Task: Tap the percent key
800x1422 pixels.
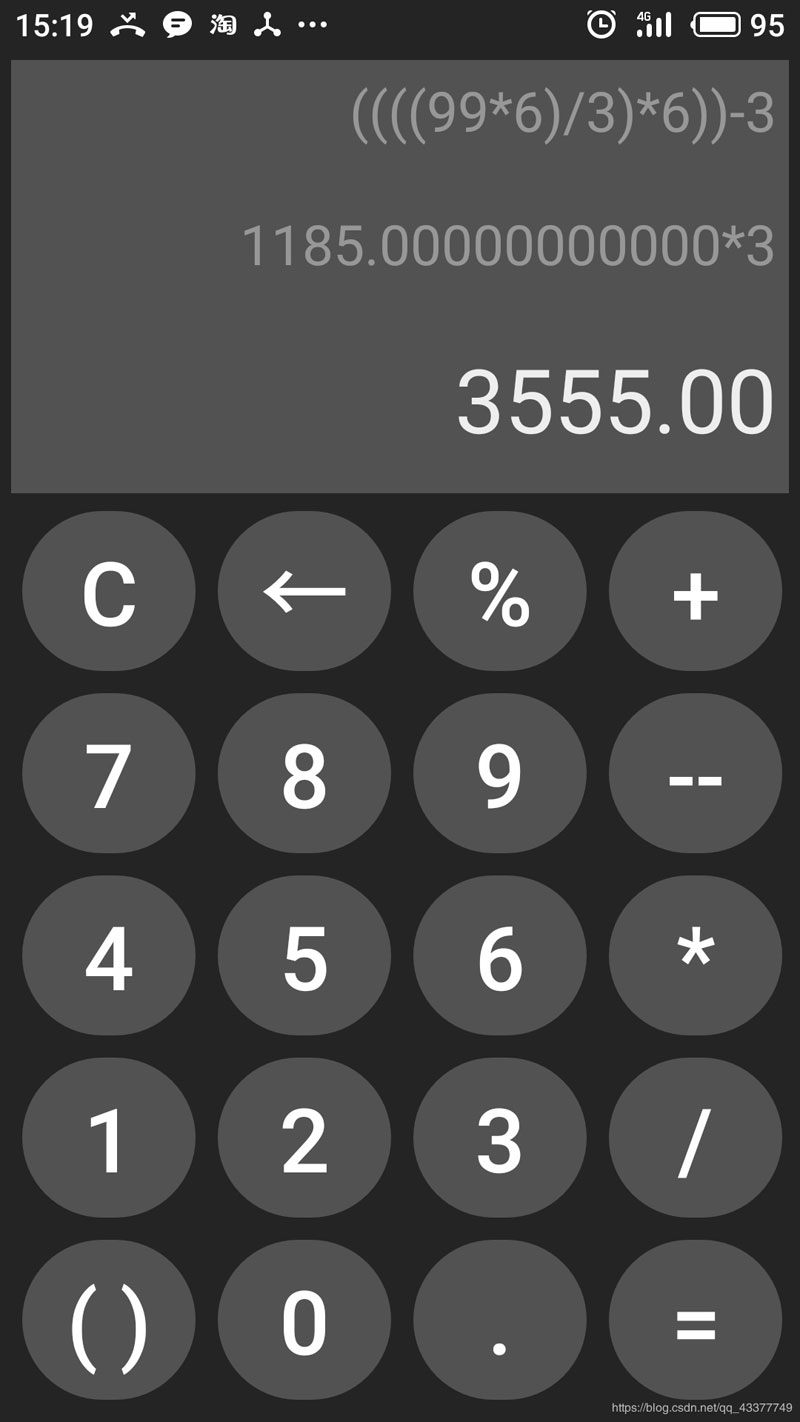Action: [500, 591]
